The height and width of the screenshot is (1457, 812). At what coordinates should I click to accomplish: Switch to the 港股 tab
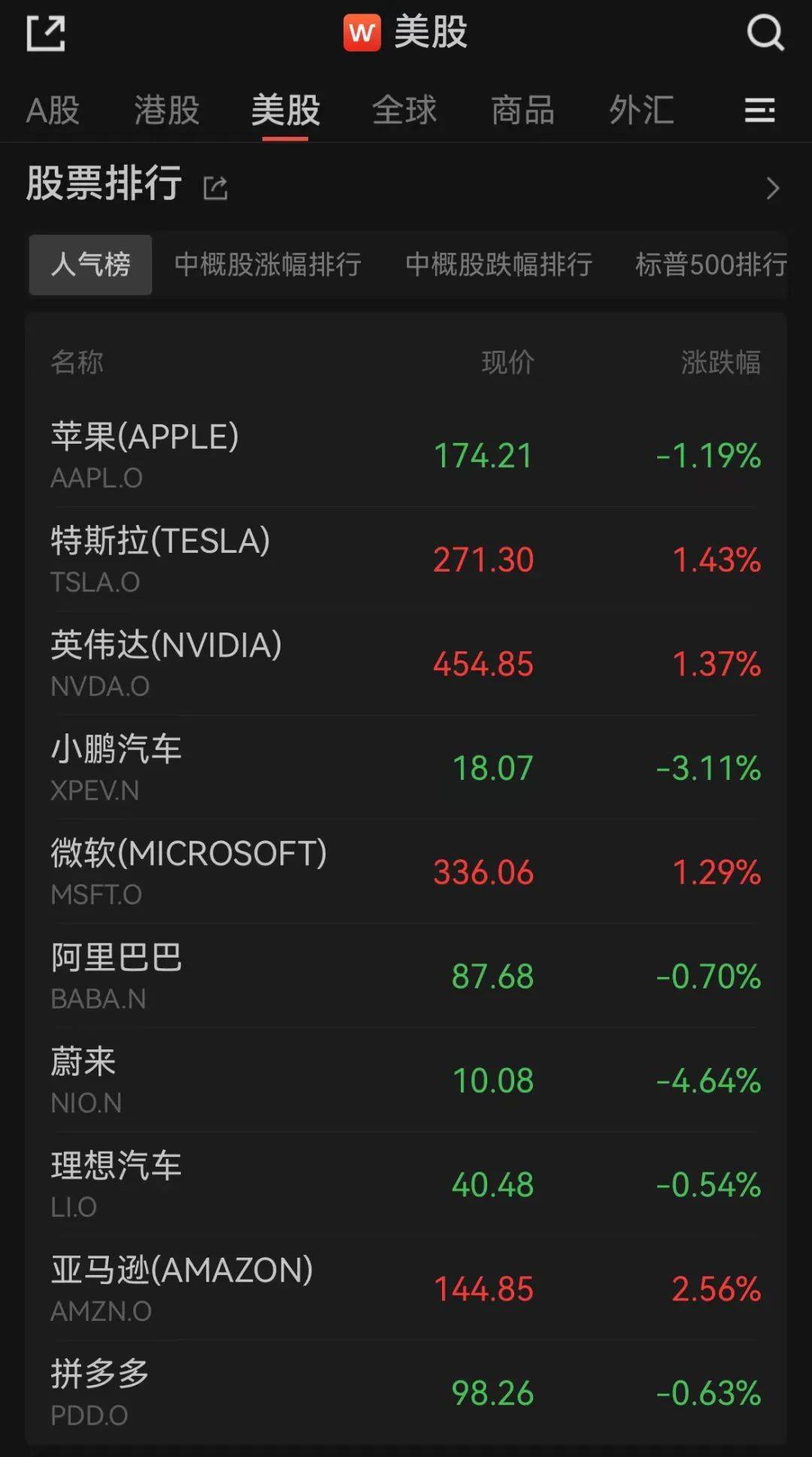[167, 111]
